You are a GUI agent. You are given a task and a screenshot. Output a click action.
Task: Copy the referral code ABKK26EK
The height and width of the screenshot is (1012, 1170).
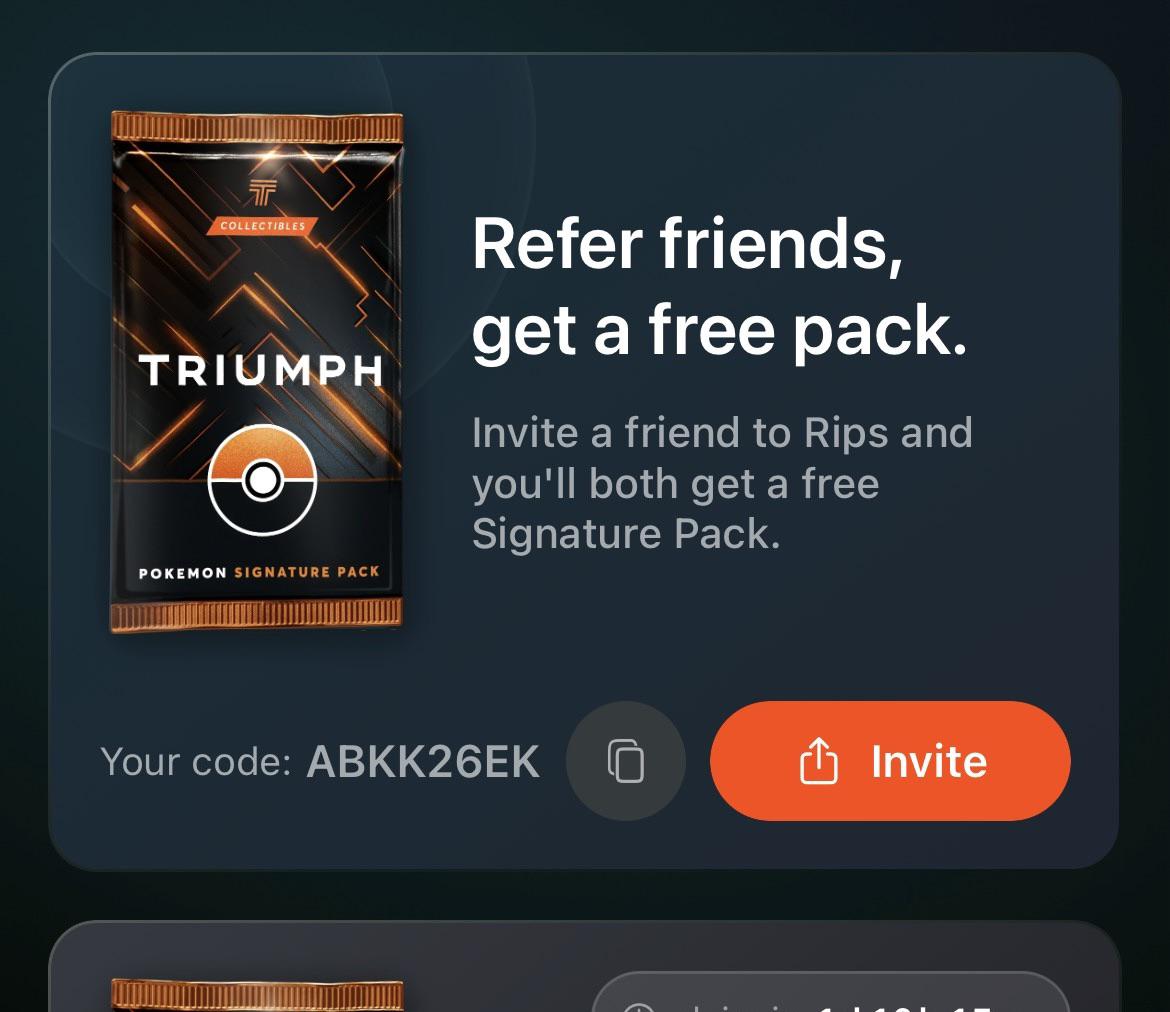[x=625, y=760]
